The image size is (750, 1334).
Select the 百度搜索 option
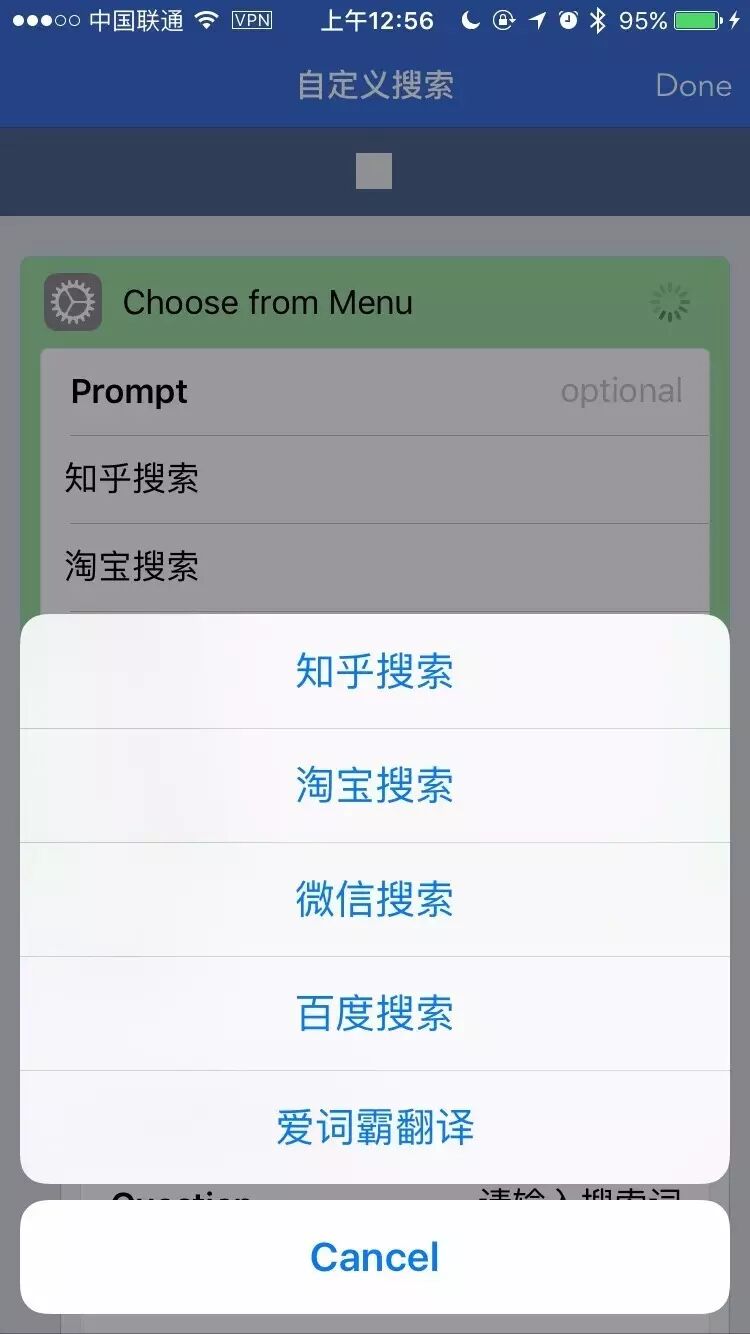click(375, 1013)
